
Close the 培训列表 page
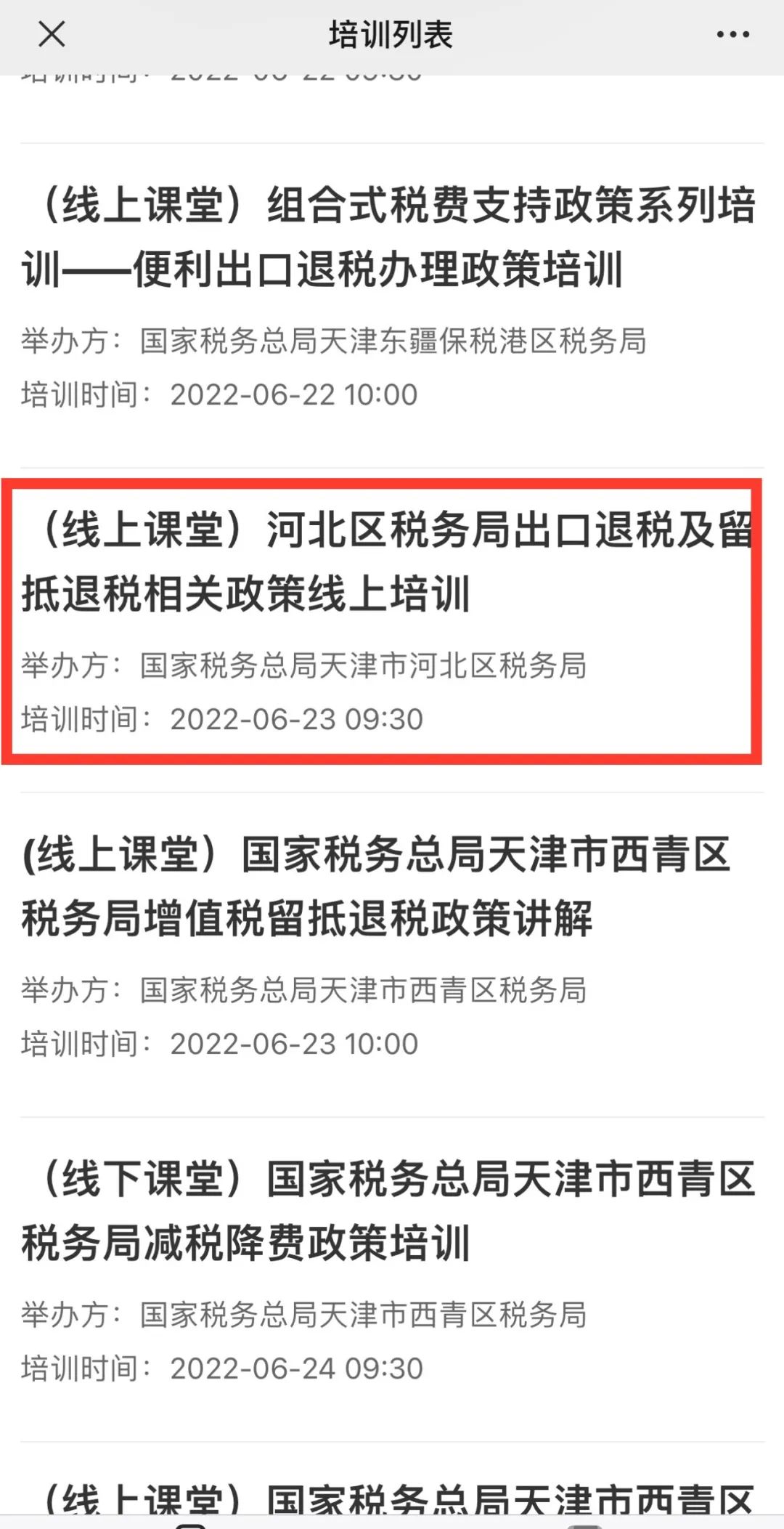point(52,34)
